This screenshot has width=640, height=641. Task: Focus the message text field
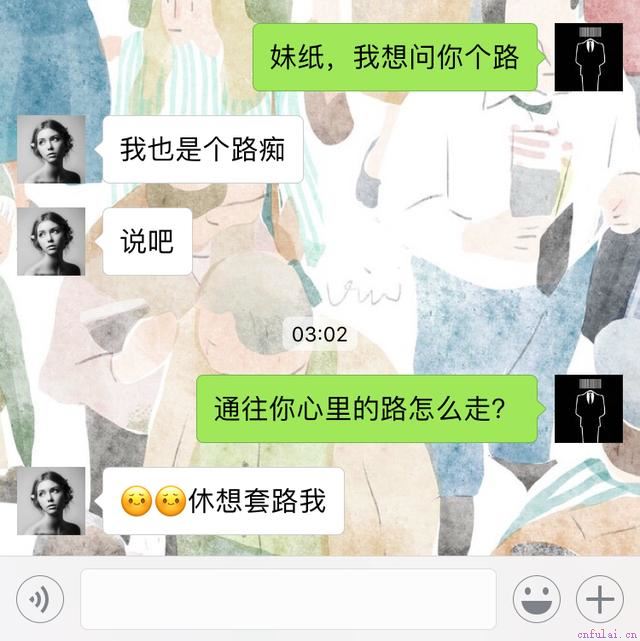tap(288, 599)
